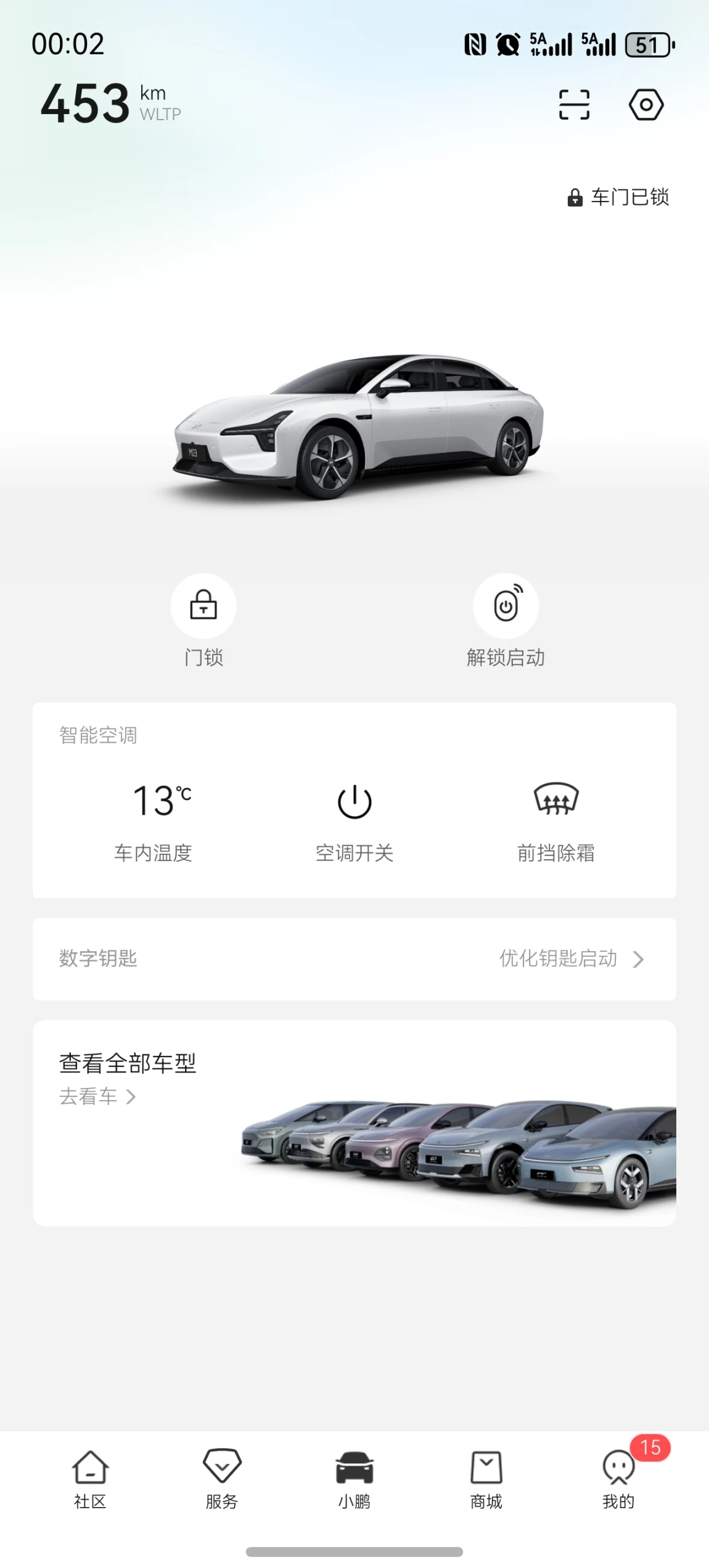The height and width of the screenshot is (1568, 709).
Task: Open the vehicle settings hexagon icon
Action: [x=645, y=104]
